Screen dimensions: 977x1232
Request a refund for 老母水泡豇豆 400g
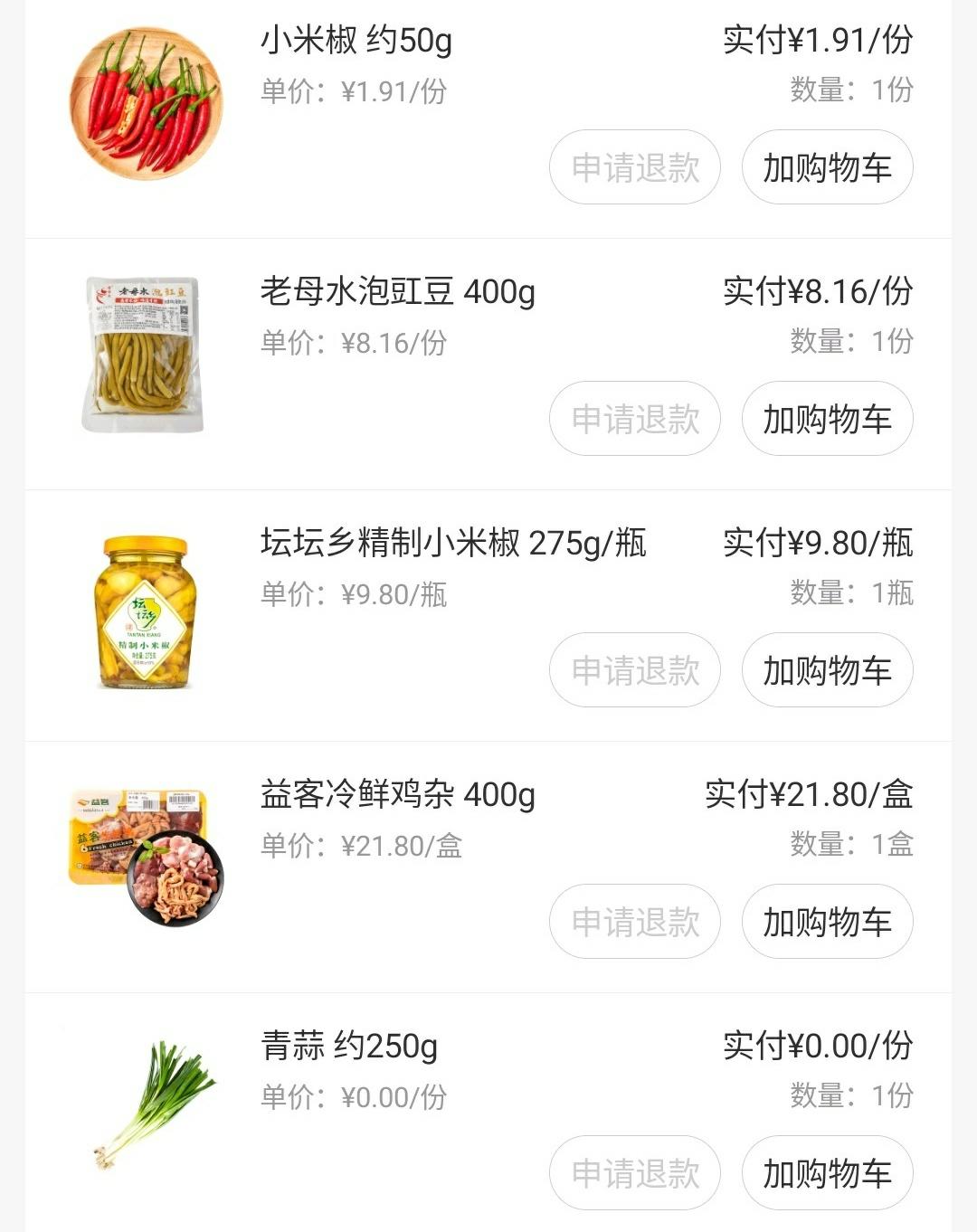pyautogui.click(x=633, y=418)
